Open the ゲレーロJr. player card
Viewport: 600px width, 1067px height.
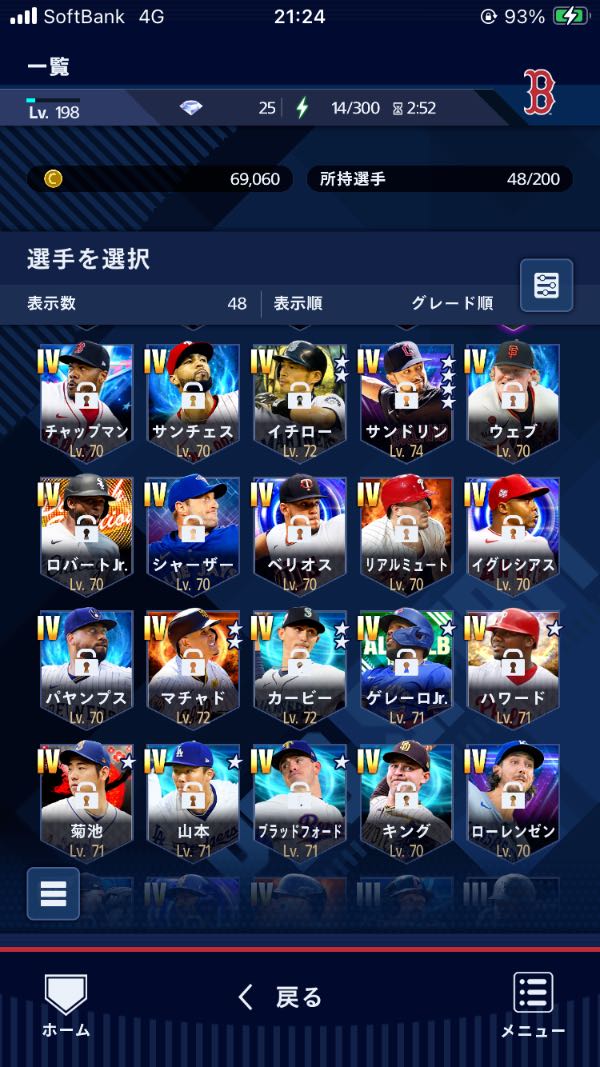[405, 667]
